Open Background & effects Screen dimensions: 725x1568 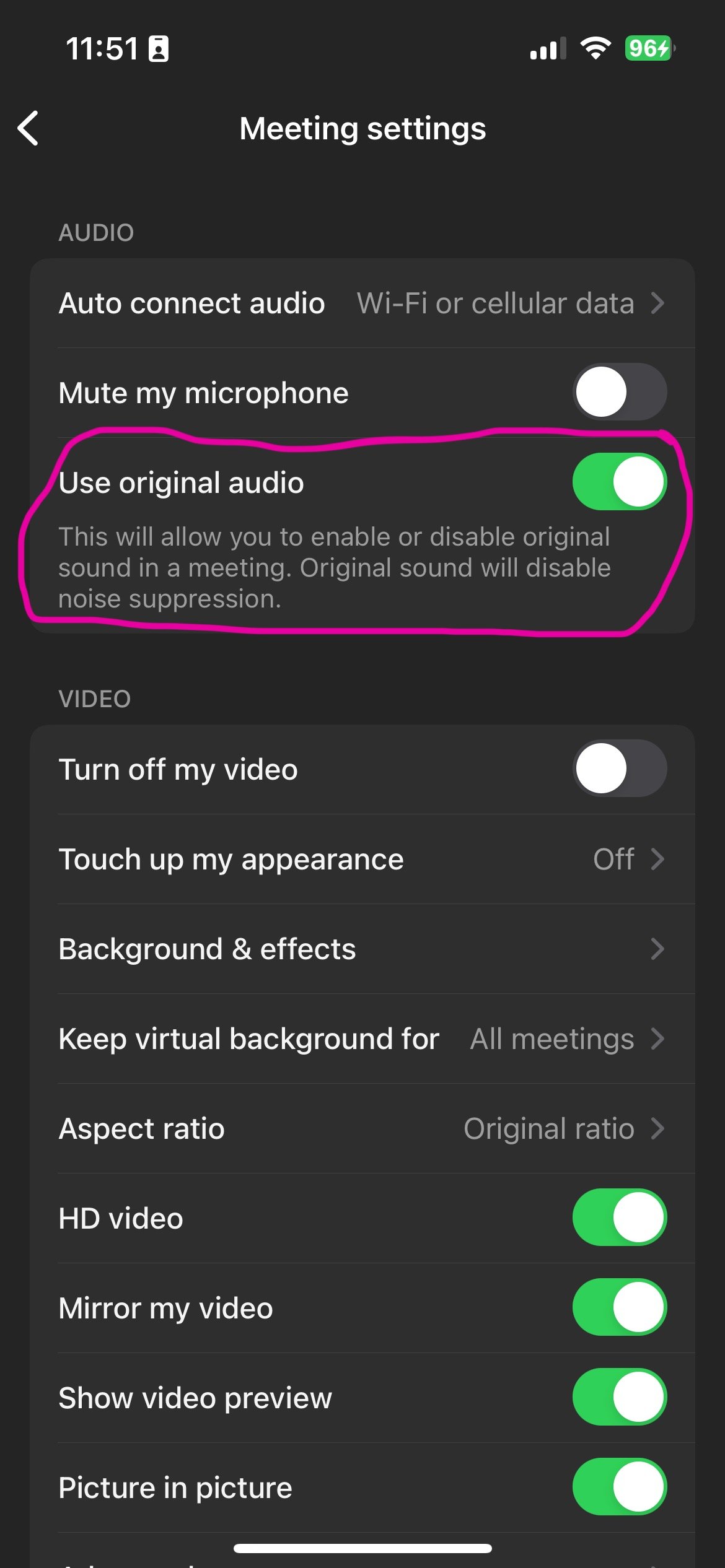(x=362, y=949)
